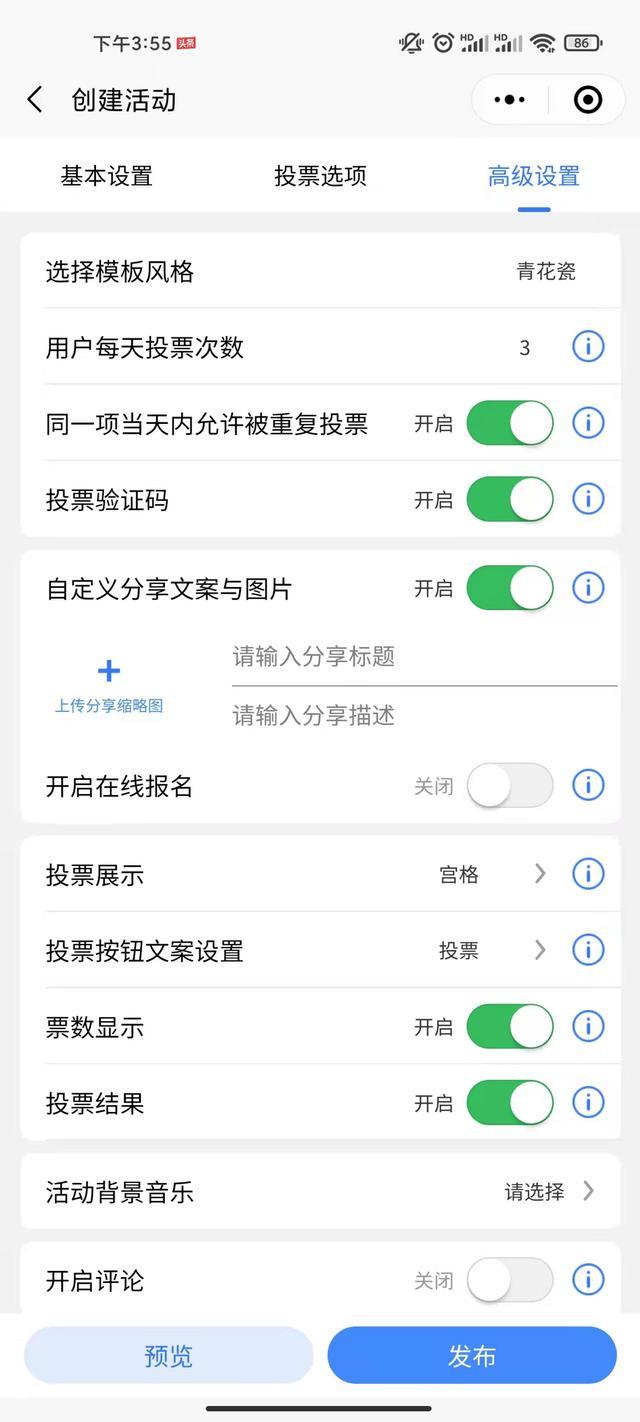Tap the 请输入分享标题 field
Viewport: 640px width, 1422px height.
click(424, 657)
